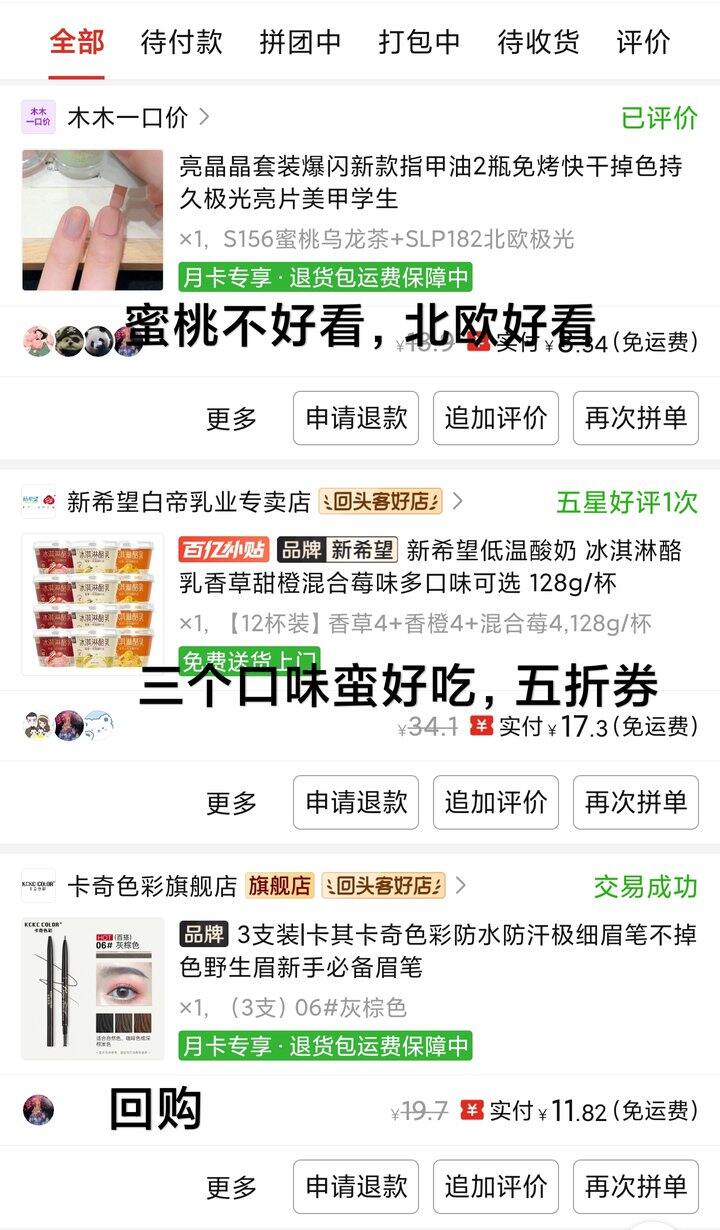Open the eyebrow pencil order details
720x1230 pixels.
(430, 950)
